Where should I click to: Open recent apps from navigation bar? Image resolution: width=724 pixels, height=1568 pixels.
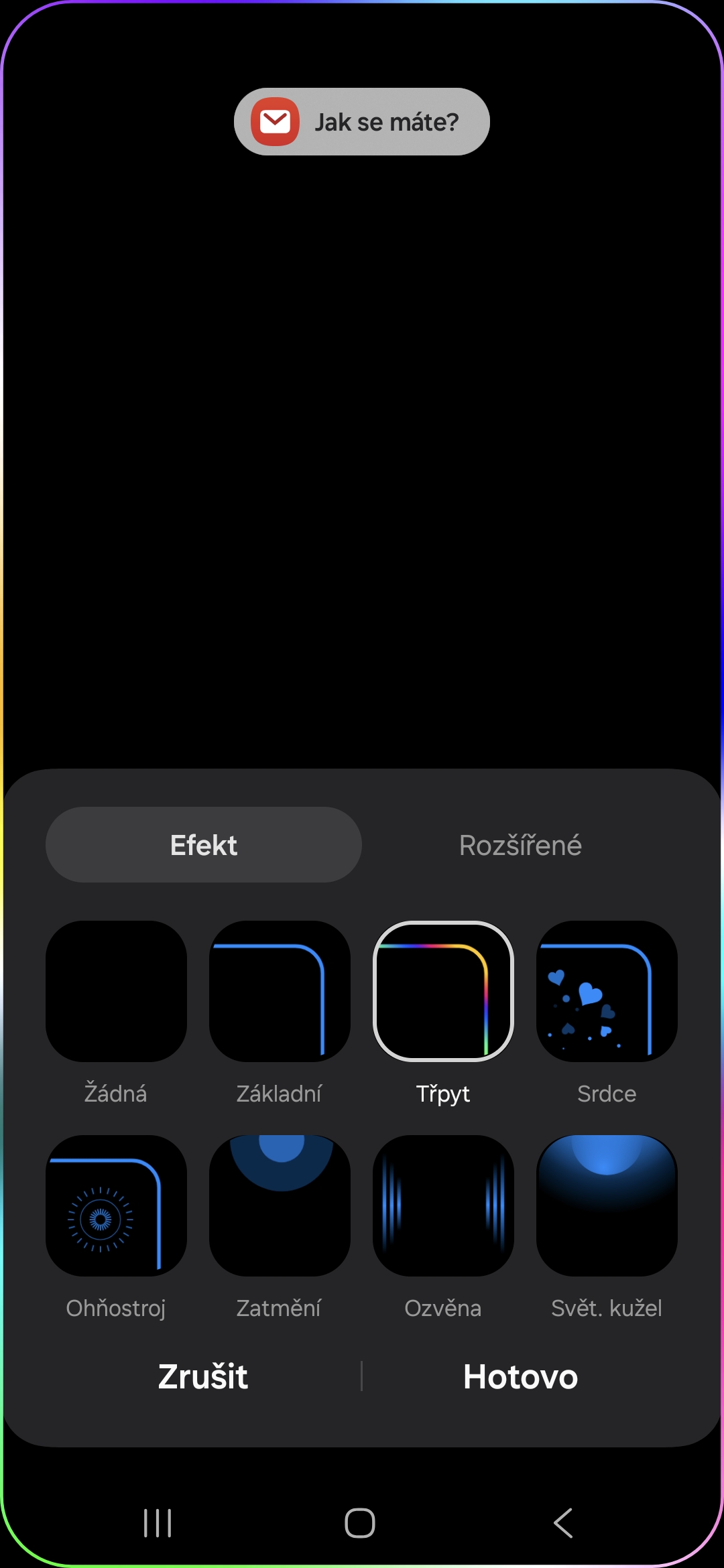click(x=158, y=1522)
